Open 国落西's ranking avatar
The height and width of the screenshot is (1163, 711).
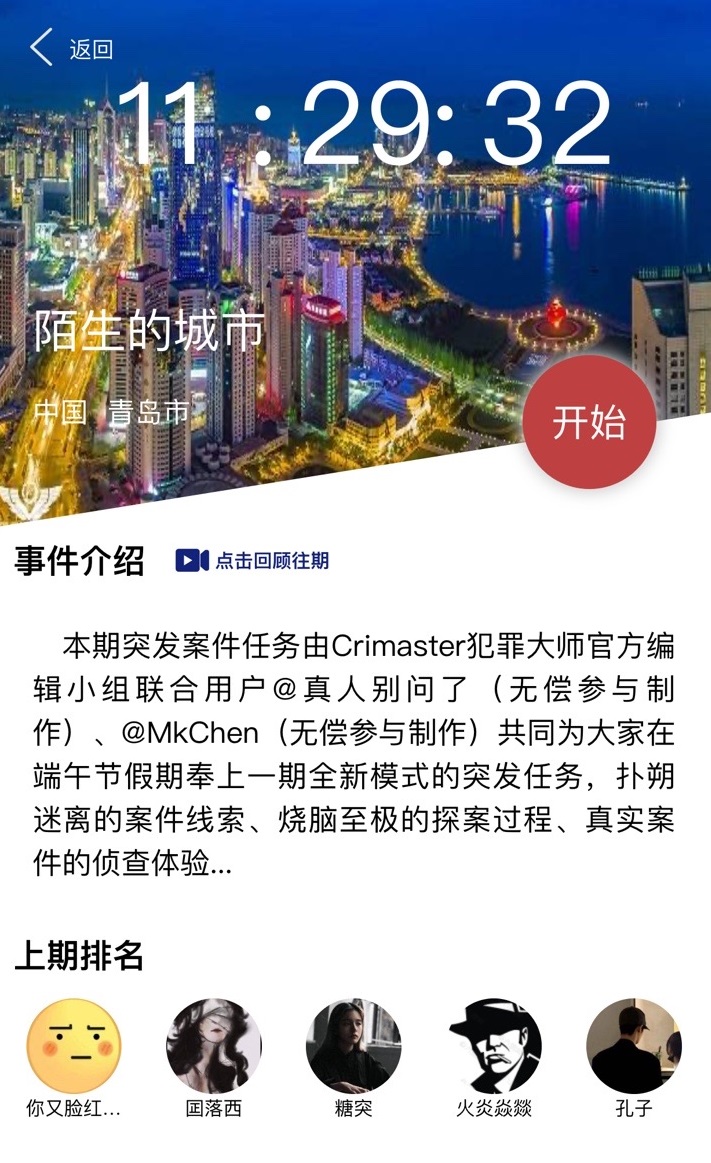click(214, 1046)
